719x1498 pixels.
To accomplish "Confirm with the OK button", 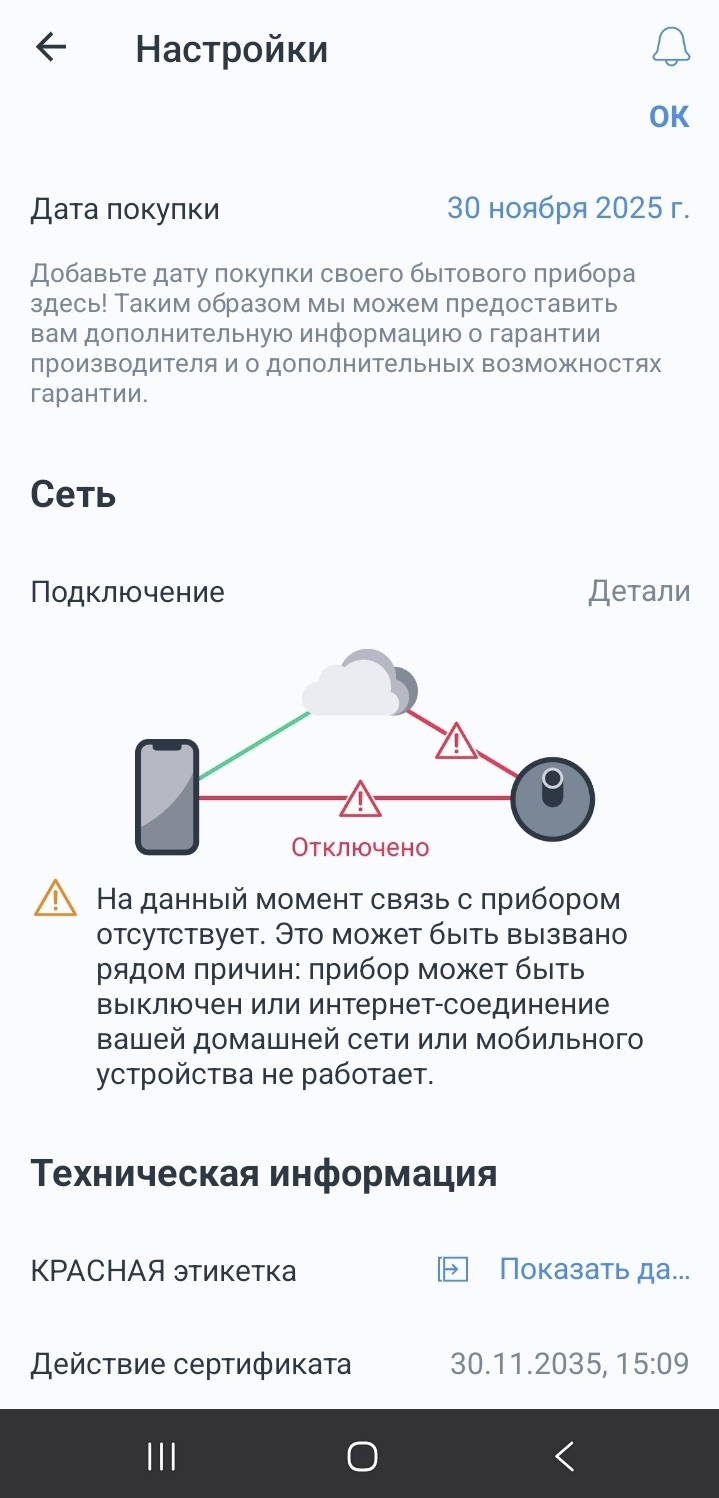I will [x=669, y=117].
